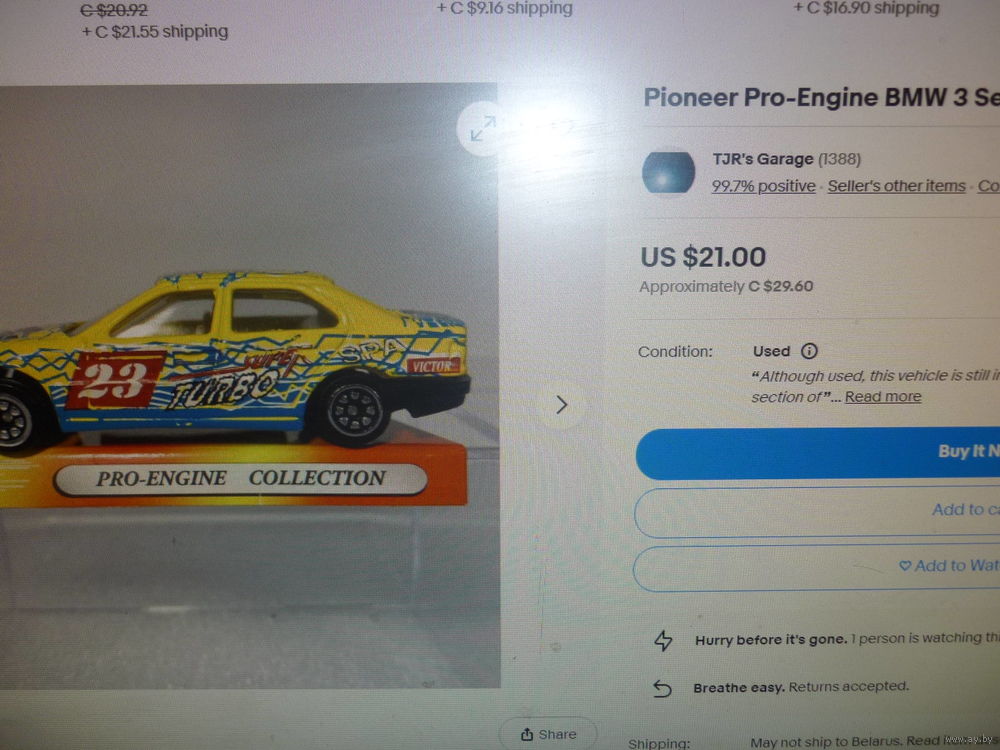Tap the Buy It Now button
Viewport: 1000px width, 750px height.
[x=820, y=452]
